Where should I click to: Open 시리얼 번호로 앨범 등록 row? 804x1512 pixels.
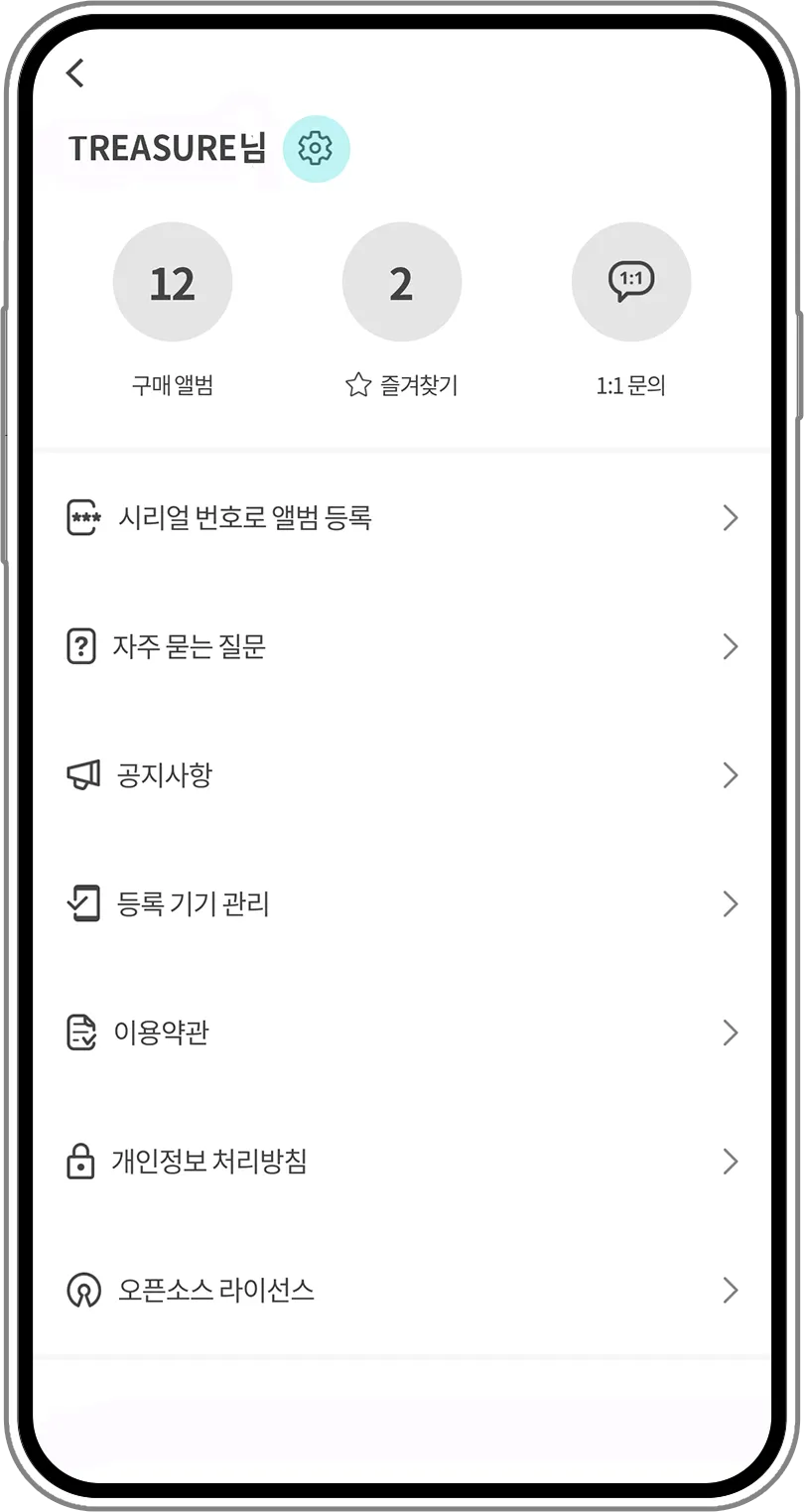pyautogui.click(x=401, y=517)
